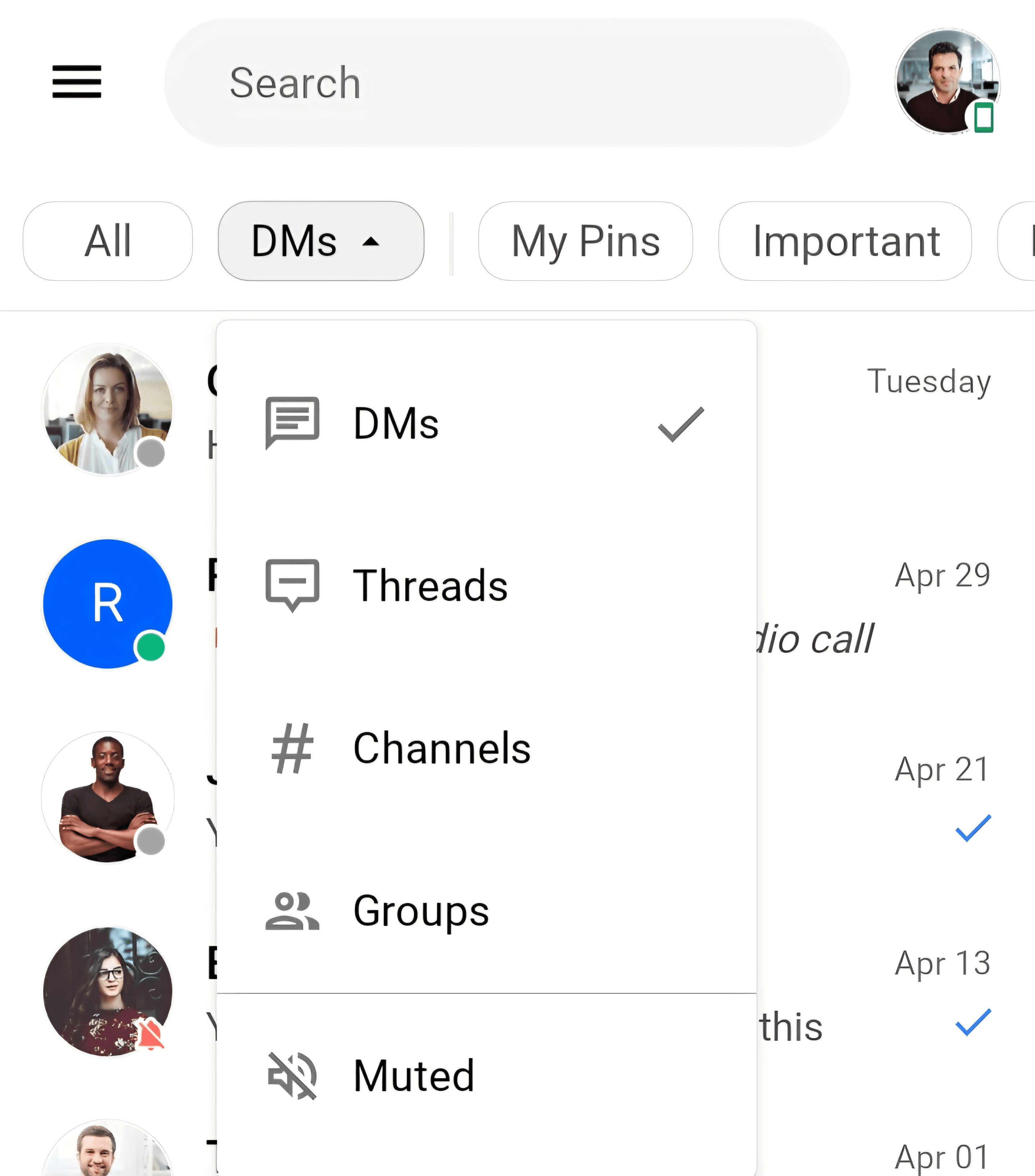Choose Threads from the dropdown
This screenshot has height=1176, width=1035.
tap(486, 586)
